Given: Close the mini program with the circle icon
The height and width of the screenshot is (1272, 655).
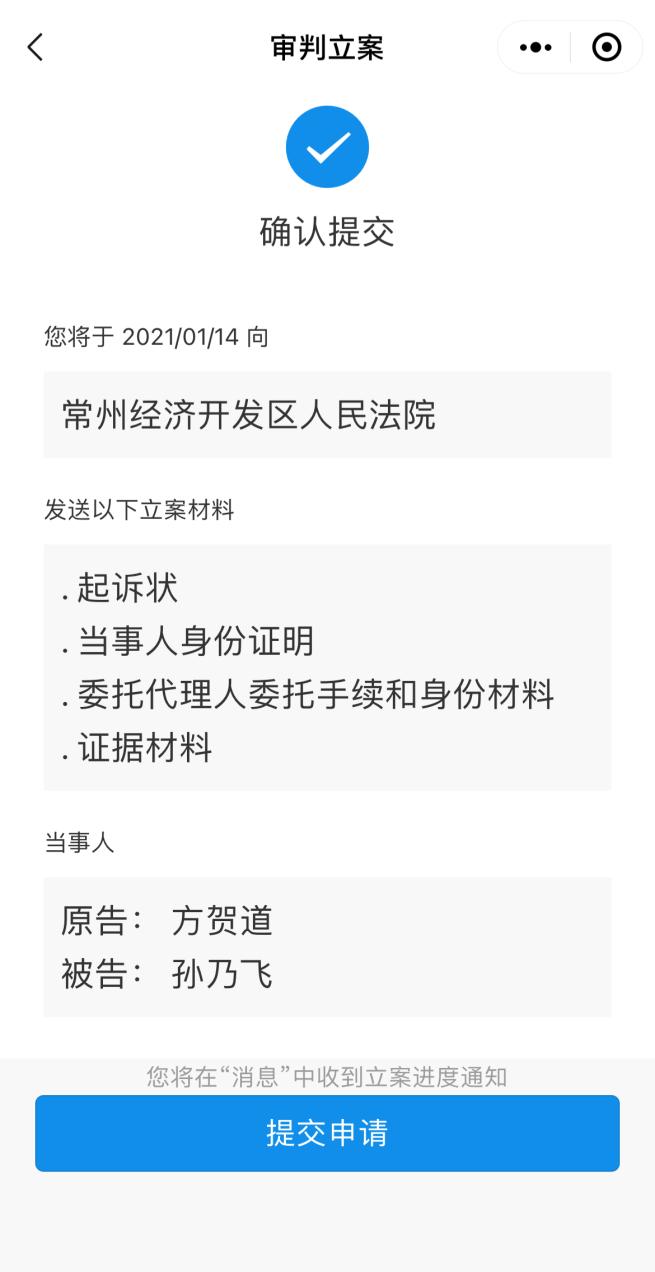Looking at the screenshot, I should [606, 47].
